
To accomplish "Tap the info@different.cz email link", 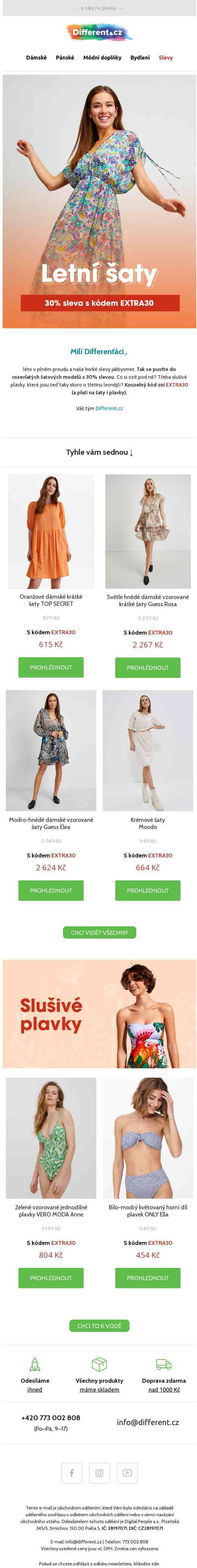I will 148,1422.
